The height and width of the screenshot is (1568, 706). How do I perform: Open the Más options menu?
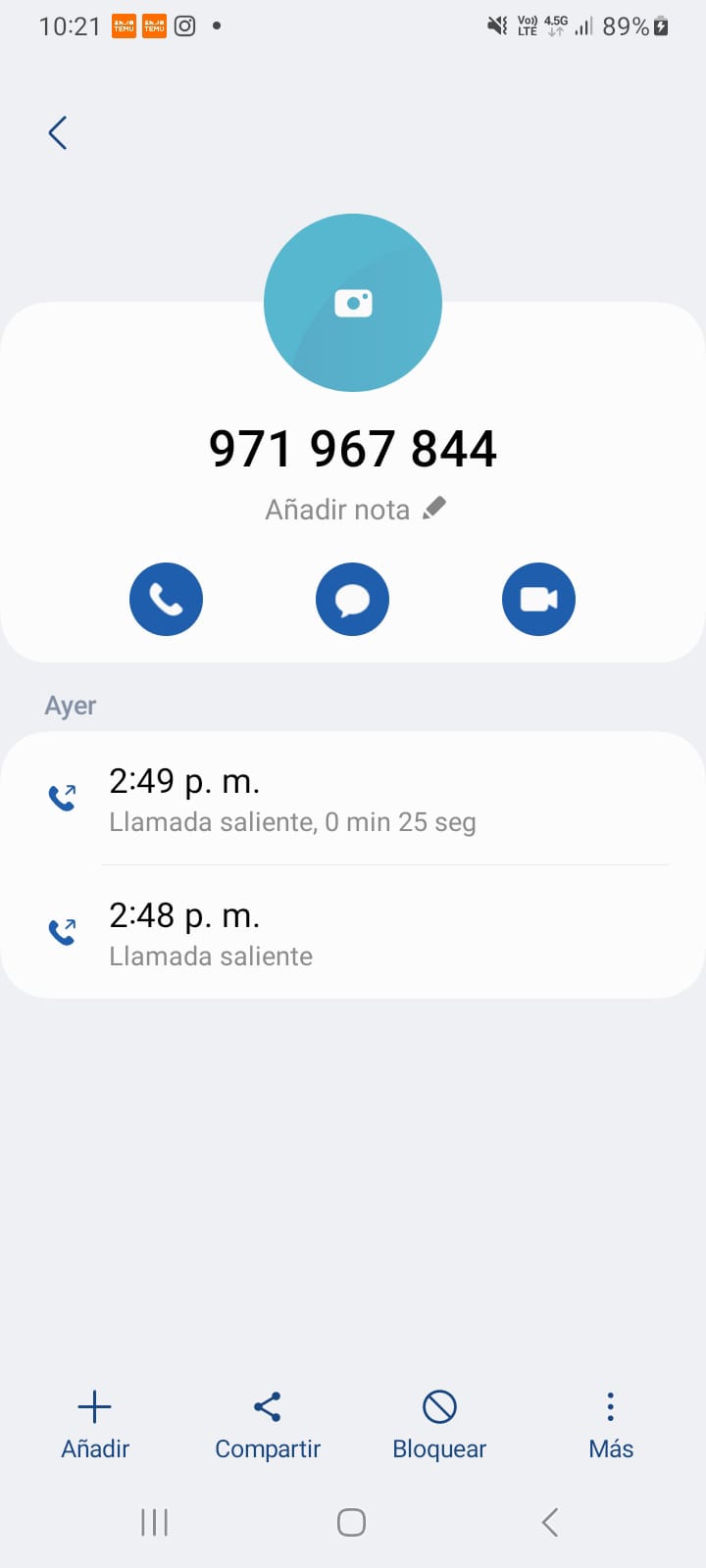click(611, 1424)
